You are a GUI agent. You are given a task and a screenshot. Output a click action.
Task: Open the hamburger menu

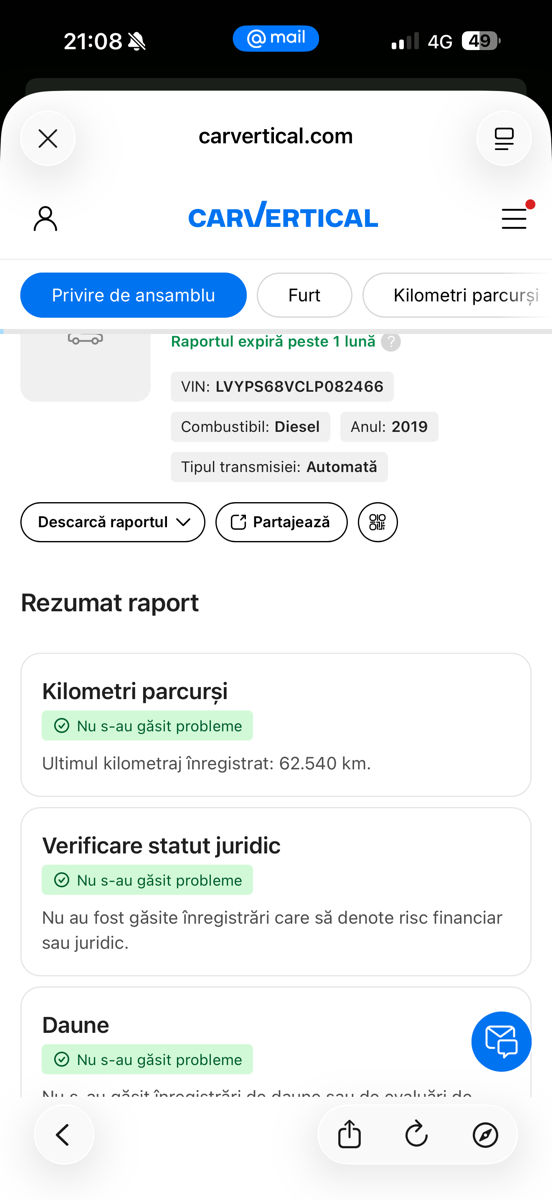tap(514, 218)
